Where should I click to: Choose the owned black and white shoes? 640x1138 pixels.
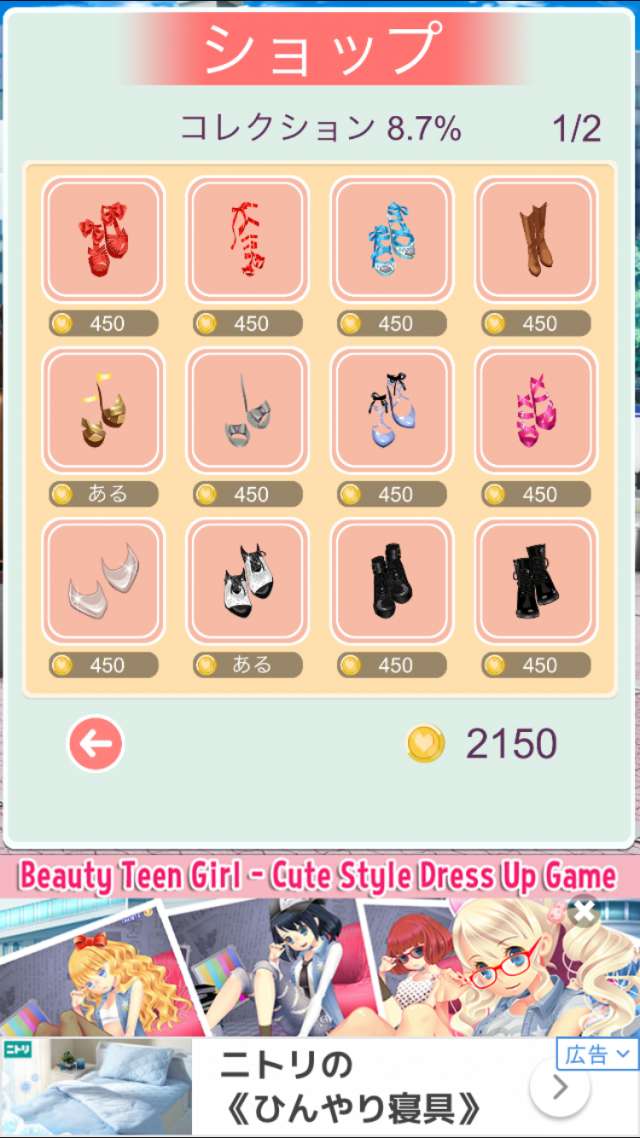[247, 582]
